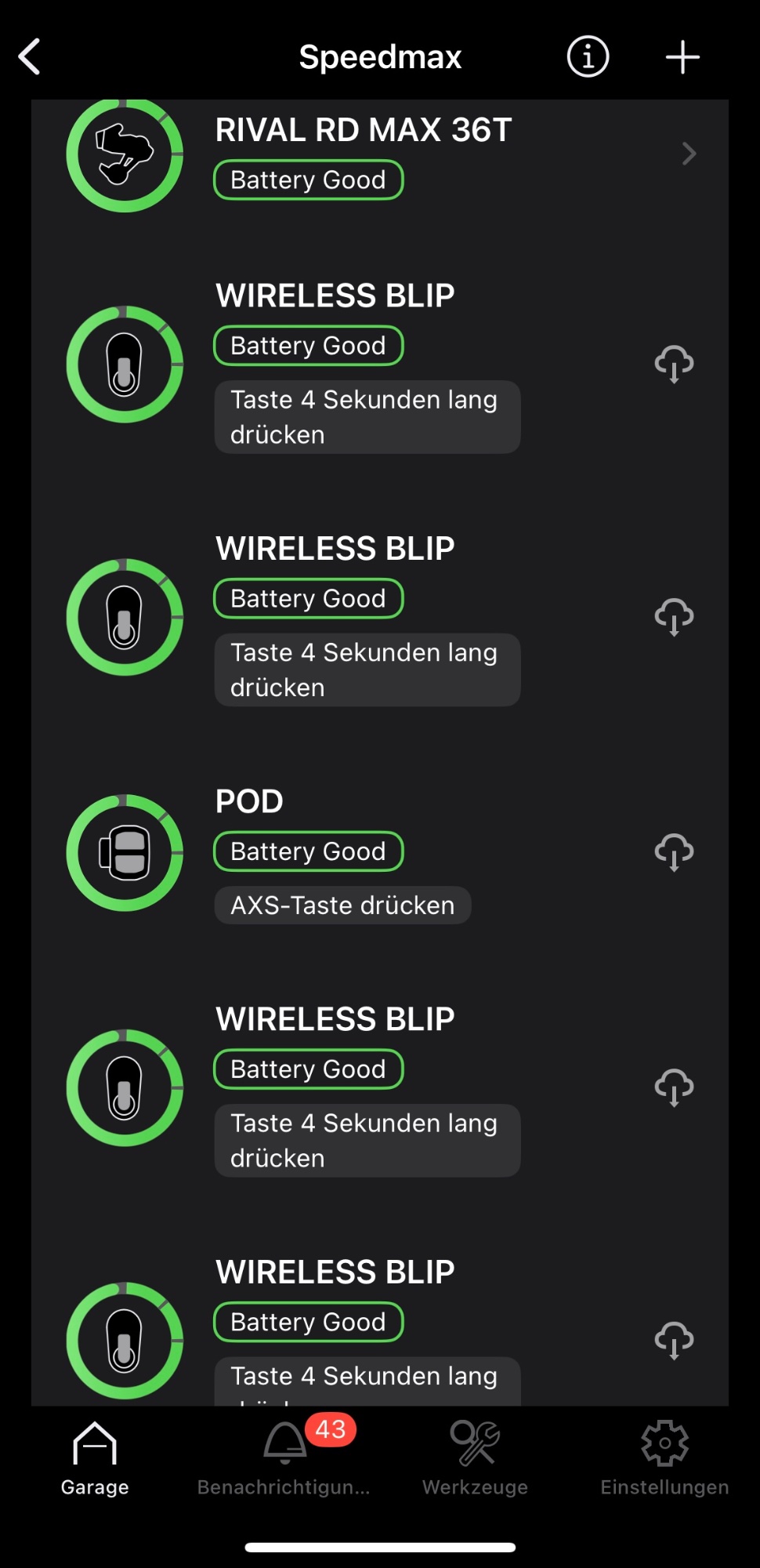Add a new component with the plus icon
Image resolution: width=760 pixels, height=1568 pixels.
click(682, 57)
